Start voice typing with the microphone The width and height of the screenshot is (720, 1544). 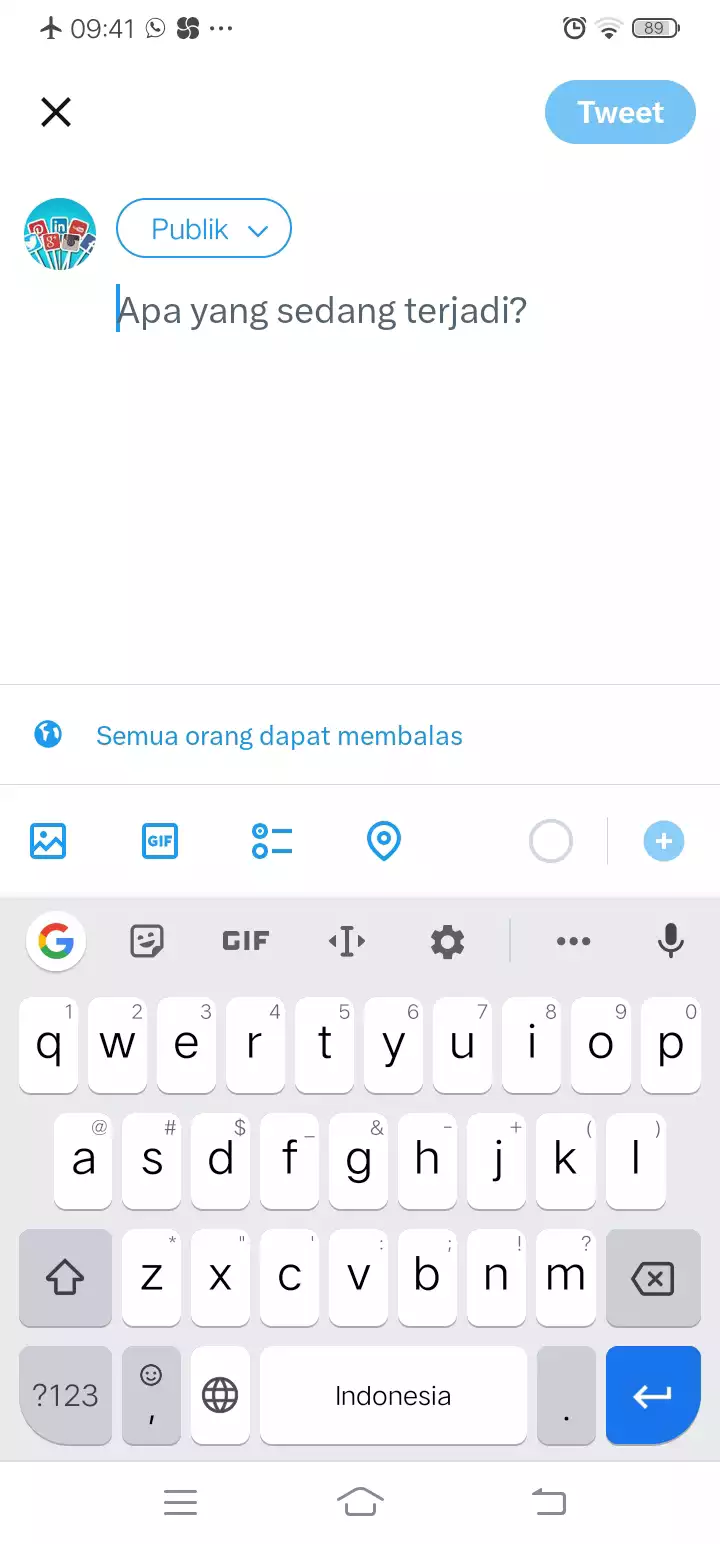tap(670, 941)
